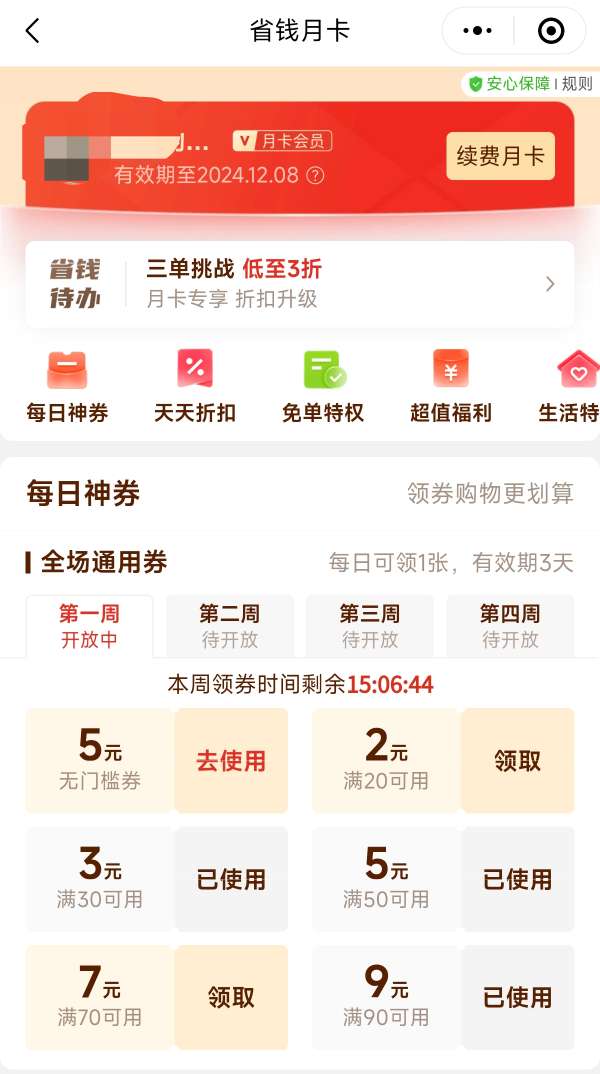
Task: Select the 第一周 coupon tab
Action: pos(89,625)
